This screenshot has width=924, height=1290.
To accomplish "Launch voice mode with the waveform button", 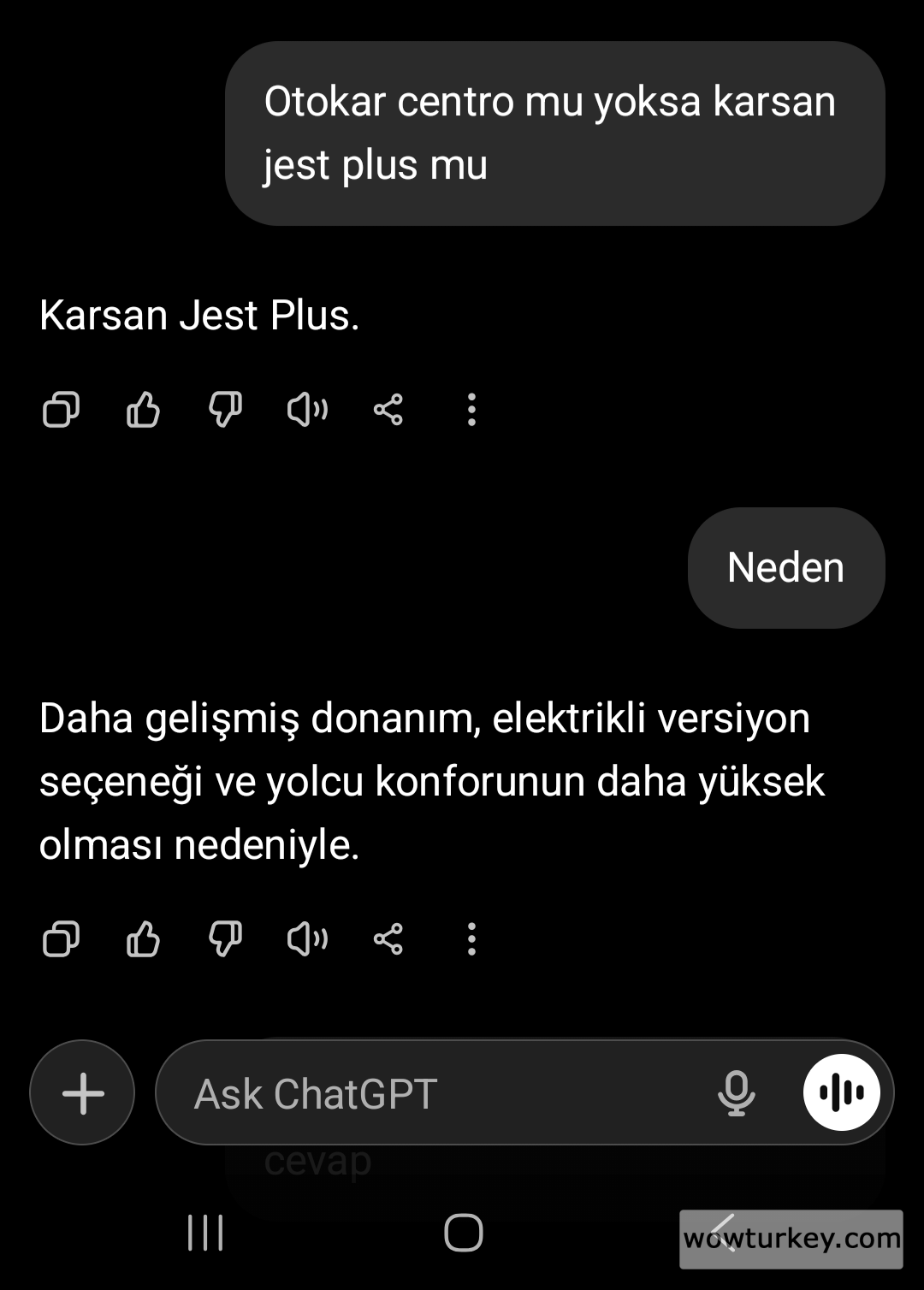I will pyautogui.click(x=842, y=1093).
